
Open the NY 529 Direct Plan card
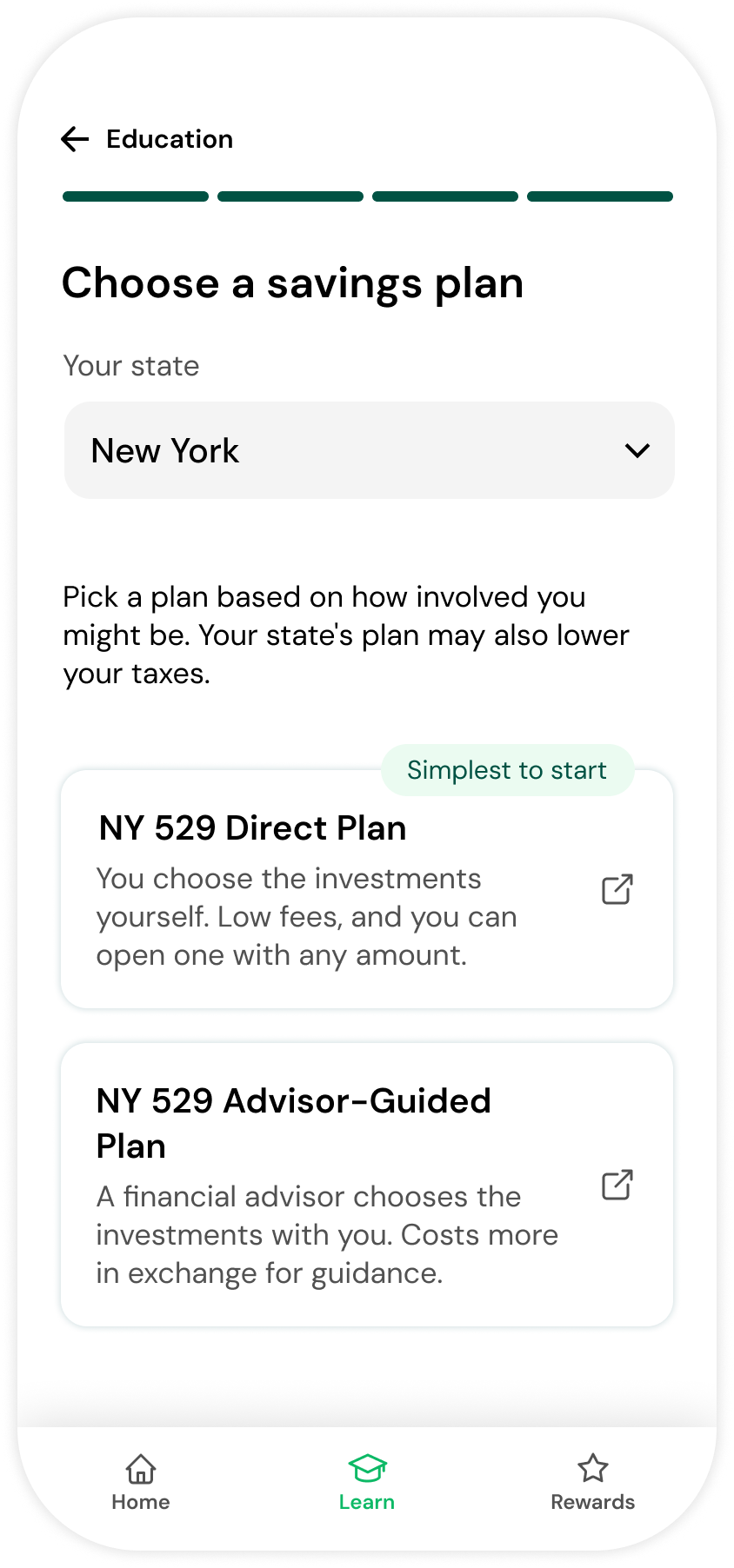tap(367, 889)
